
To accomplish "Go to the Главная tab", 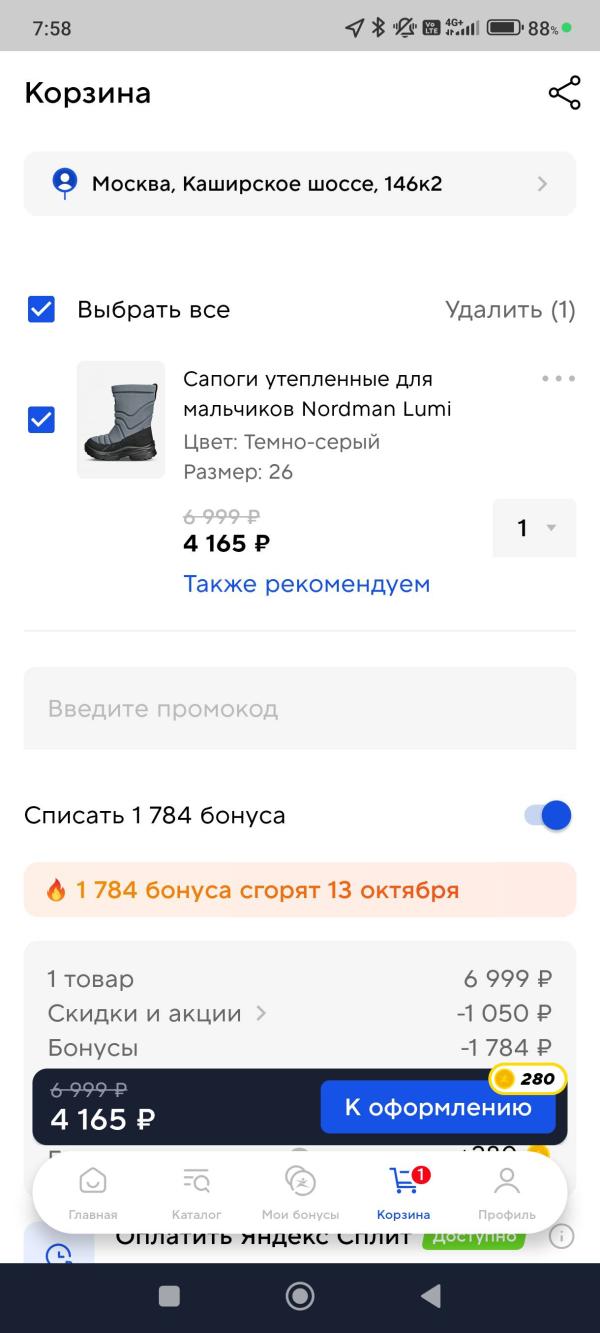I will [x=93, y=1193].
